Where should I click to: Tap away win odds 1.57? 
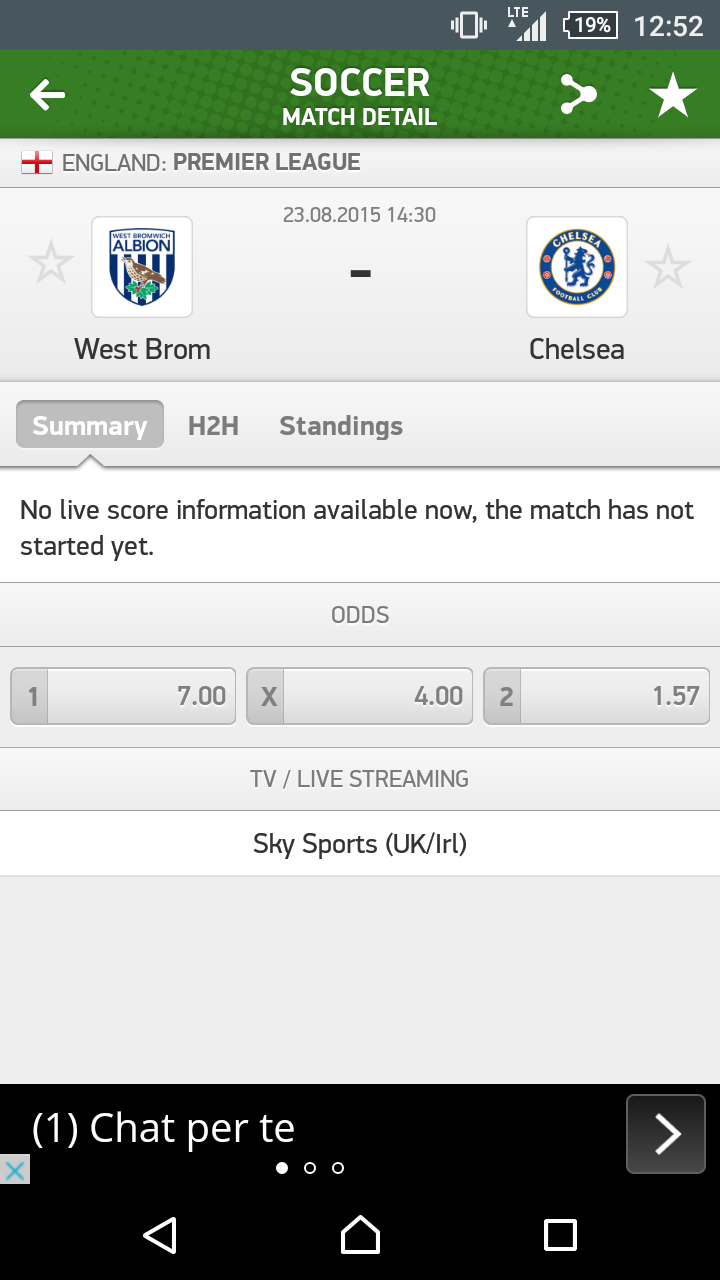597,696
